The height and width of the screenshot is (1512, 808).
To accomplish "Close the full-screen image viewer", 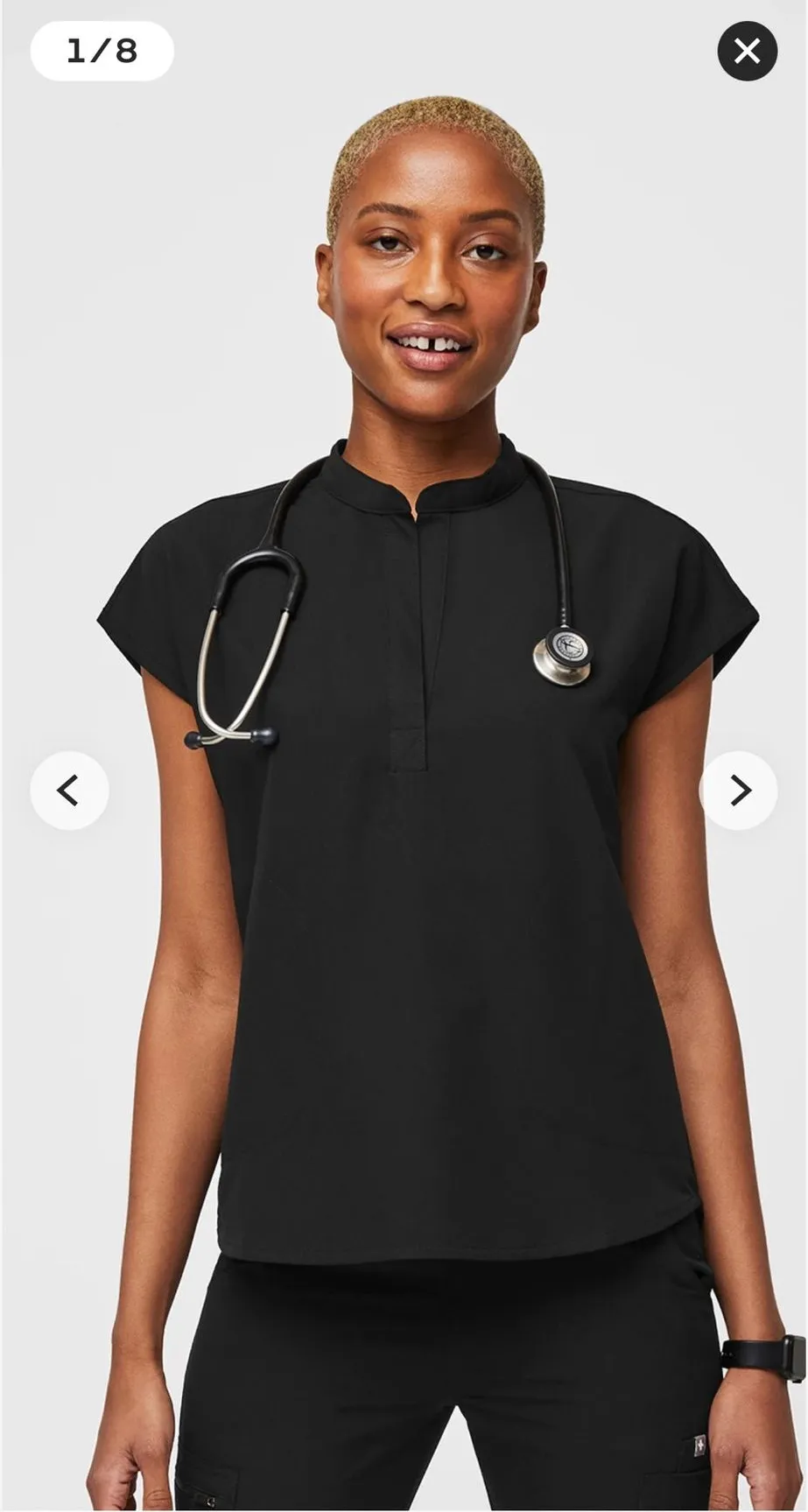I will point(747,52).
